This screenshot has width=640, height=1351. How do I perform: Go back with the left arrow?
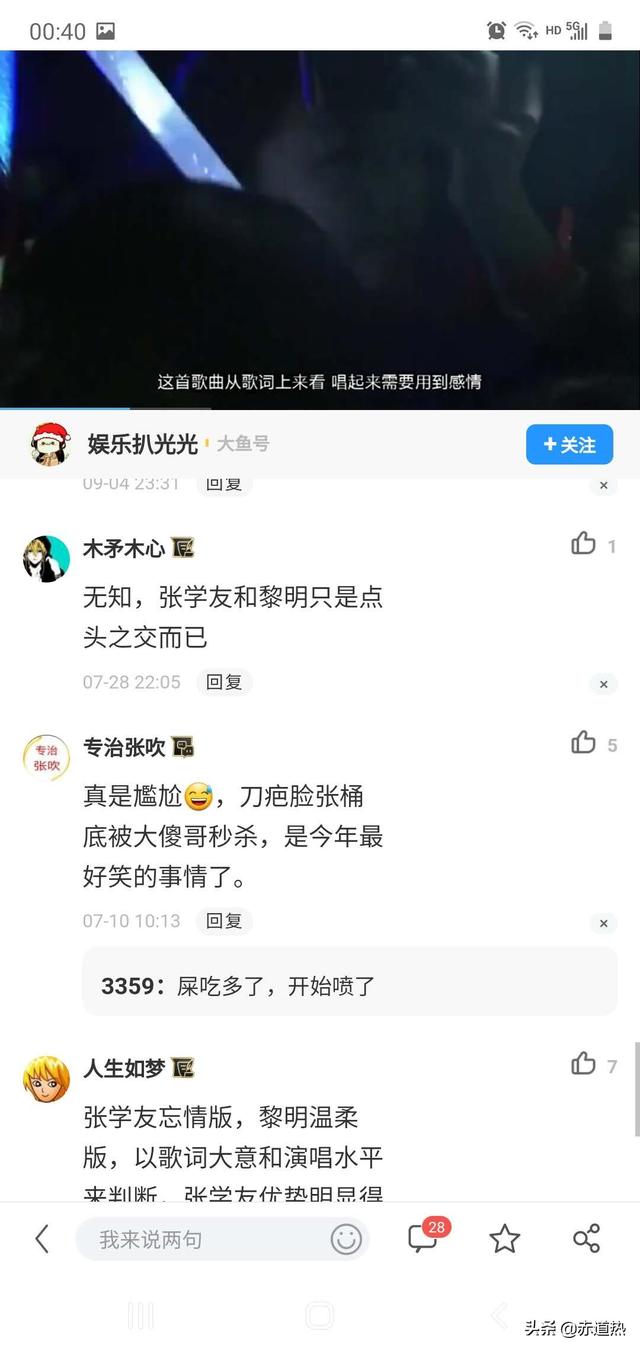[42, 1240]
